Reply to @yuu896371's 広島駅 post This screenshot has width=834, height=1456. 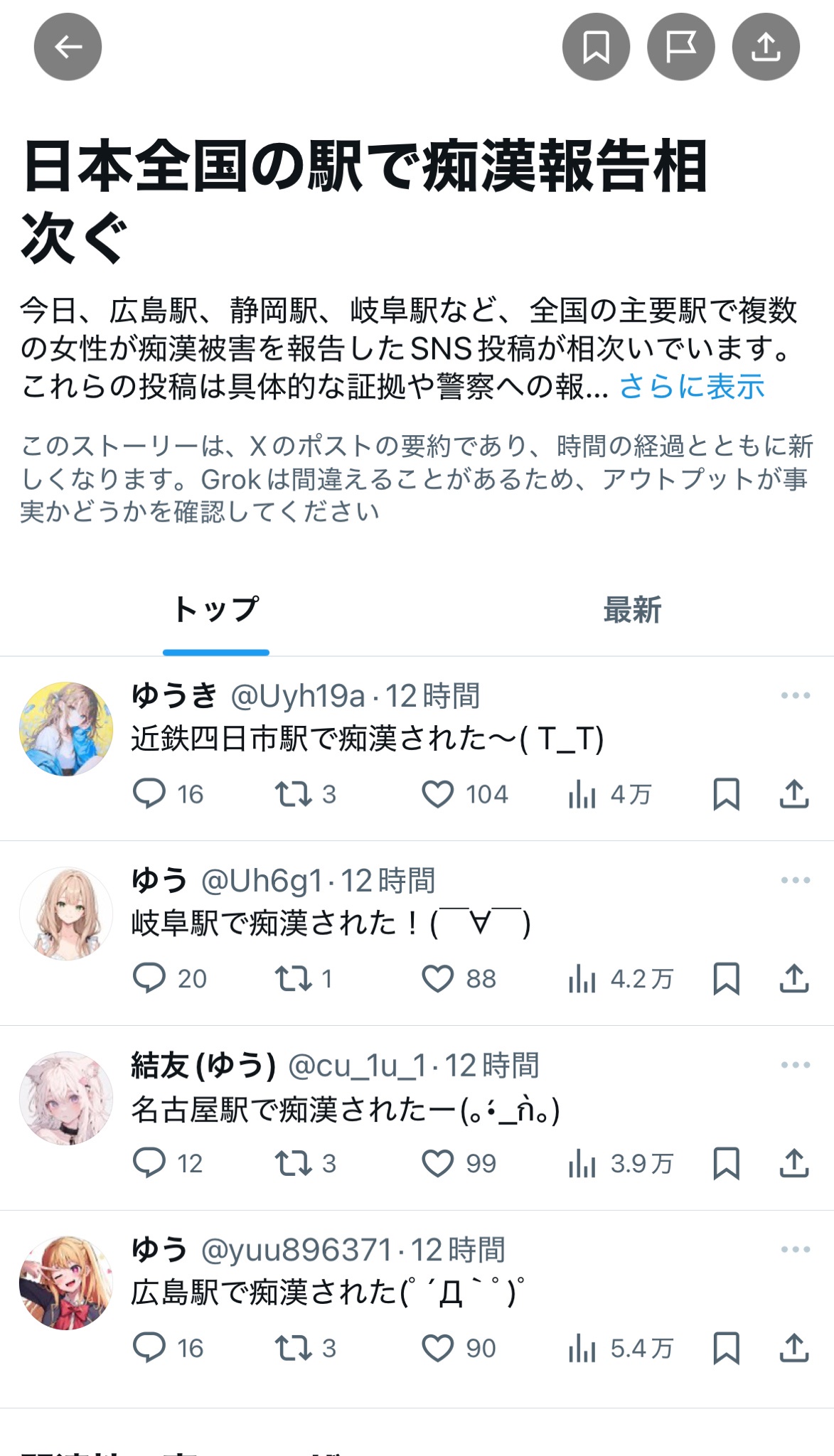pyautogui.click(x=149, y=1349)
